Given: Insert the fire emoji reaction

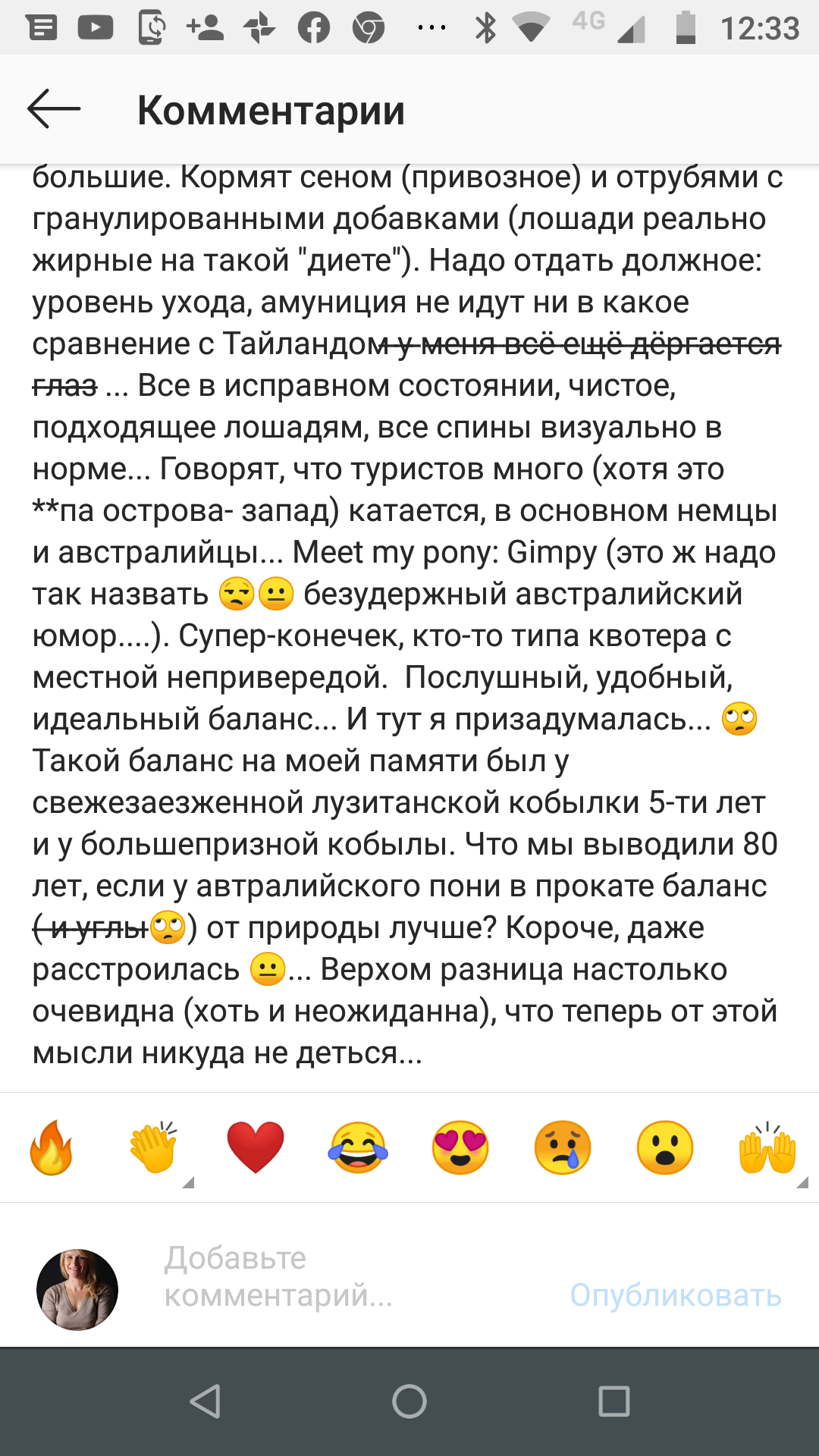Looking at the screenshot, I should (x=52, y=1147).
